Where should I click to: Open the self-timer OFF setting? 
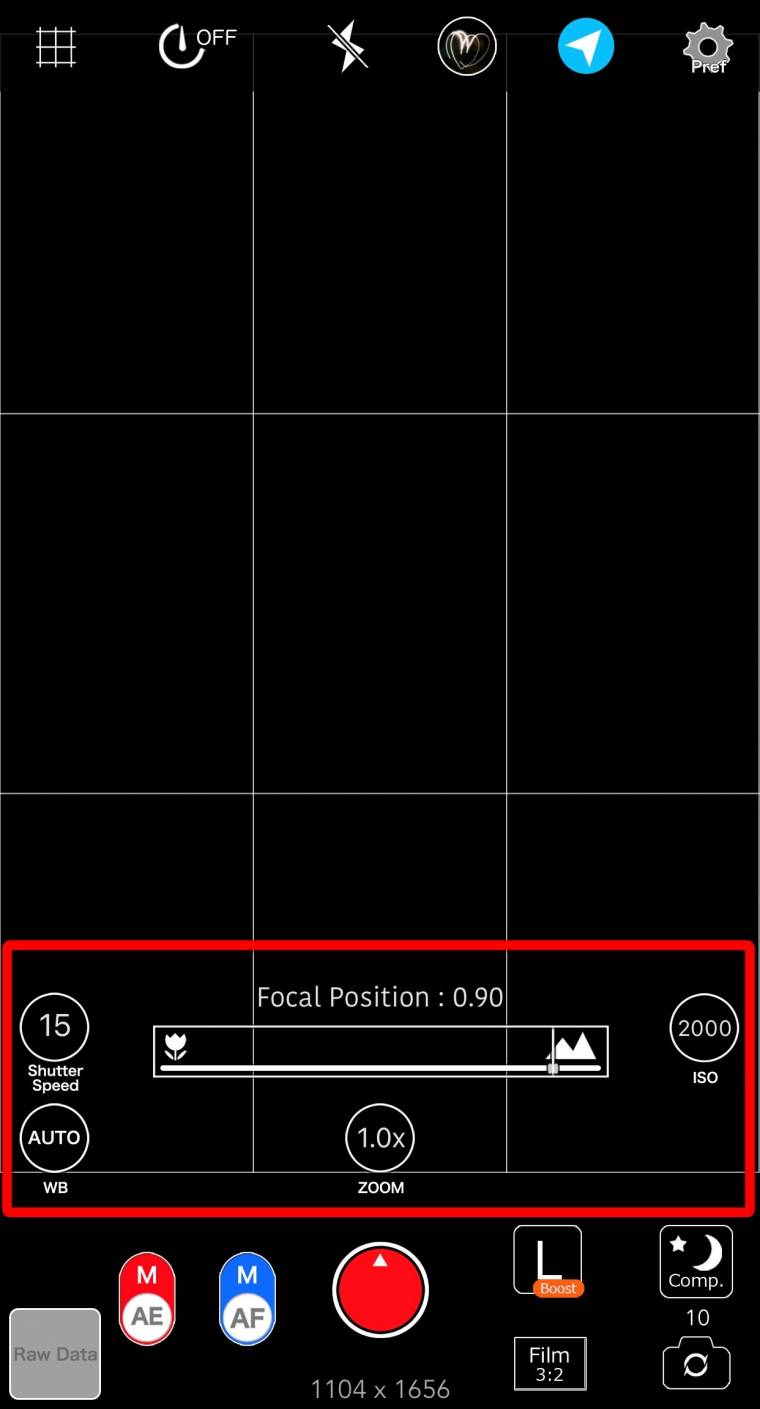click(x=195, y=46)
